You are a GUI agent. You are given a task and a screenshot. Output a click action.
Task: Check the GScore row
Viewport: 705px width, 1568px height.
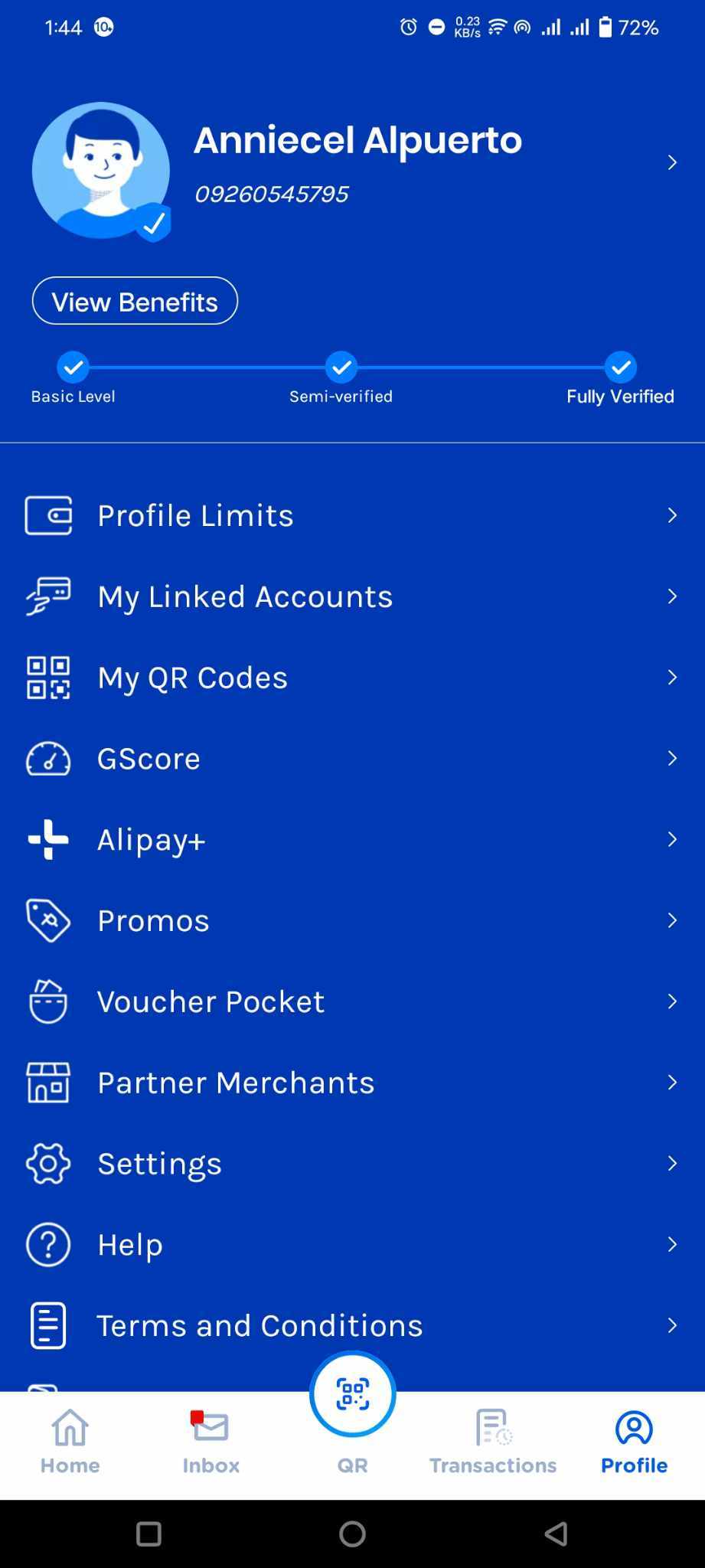click(x=352, y=759)
